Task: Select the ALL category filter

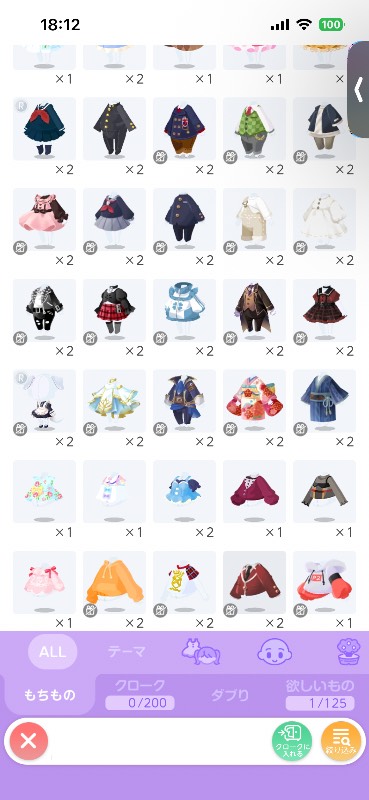Action: coord(53,652)
